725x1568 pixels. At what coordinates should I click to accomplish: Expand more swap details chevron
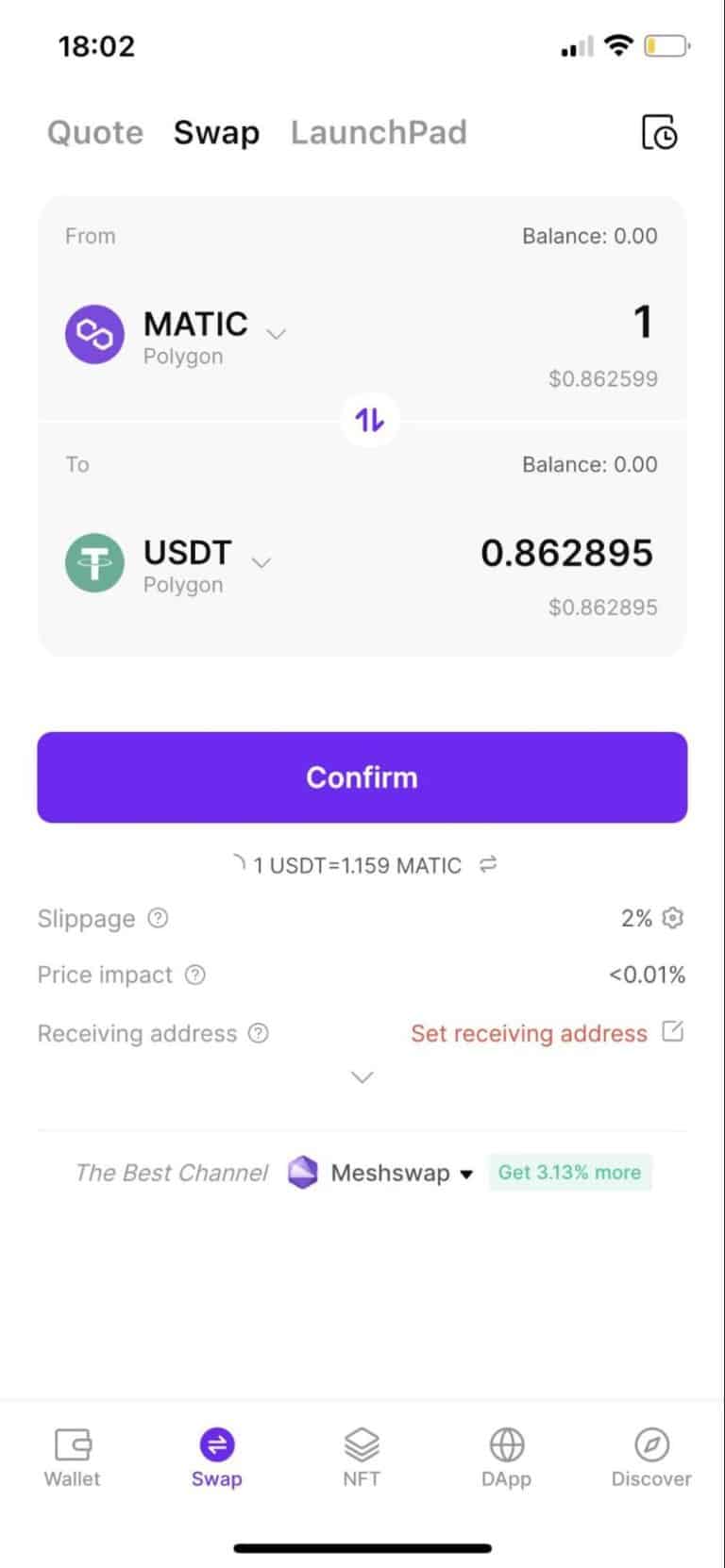362,1077
